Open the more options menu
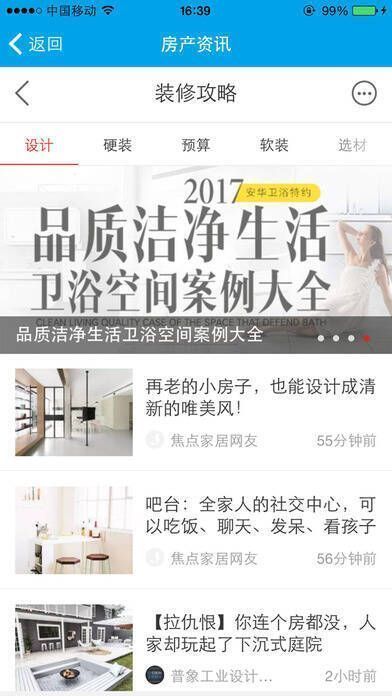The image size is (392, 696). coord(364,93)
